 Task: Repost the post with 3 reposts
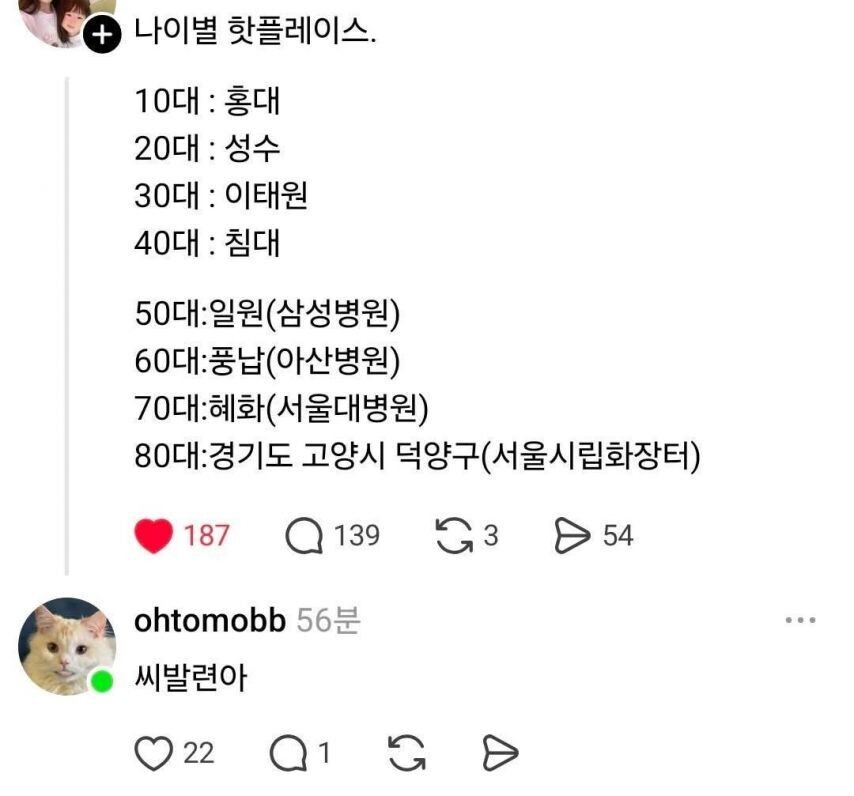tap(454, 536)
